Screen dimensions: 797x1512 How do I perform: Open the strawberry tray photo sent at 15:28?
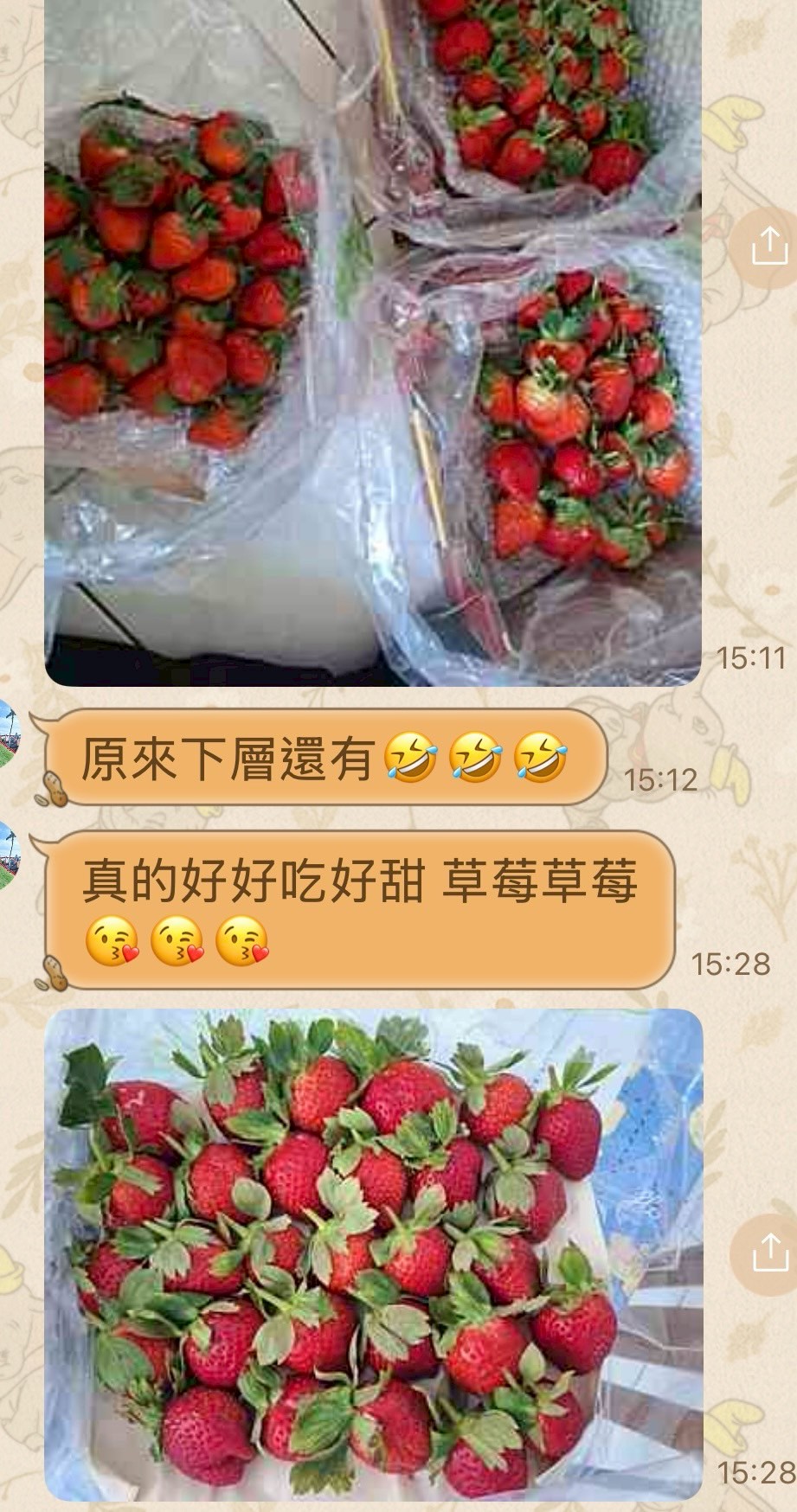tap(372, 1254)
